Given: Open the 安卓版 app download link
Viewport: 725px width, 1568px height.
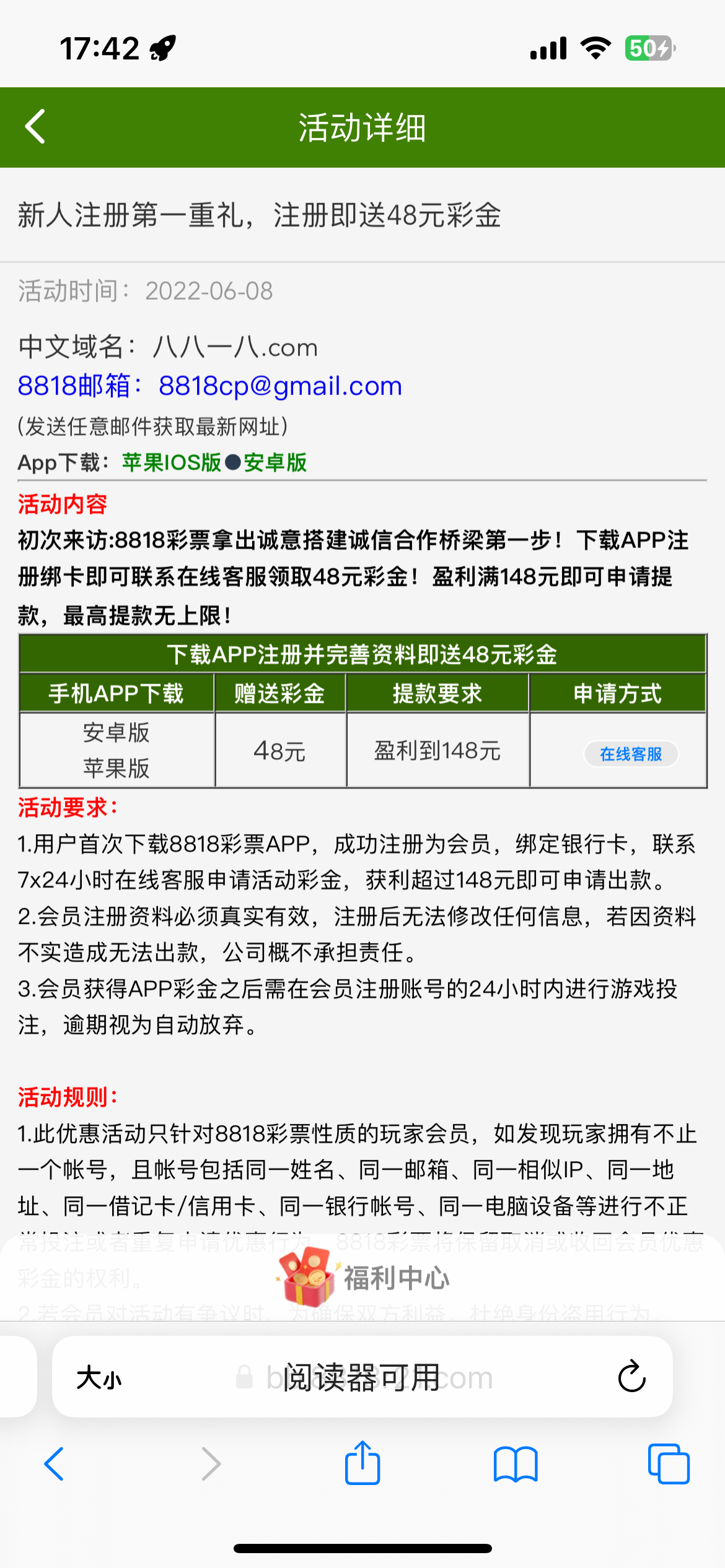Looking at the screenshot, I should (275, 463).
